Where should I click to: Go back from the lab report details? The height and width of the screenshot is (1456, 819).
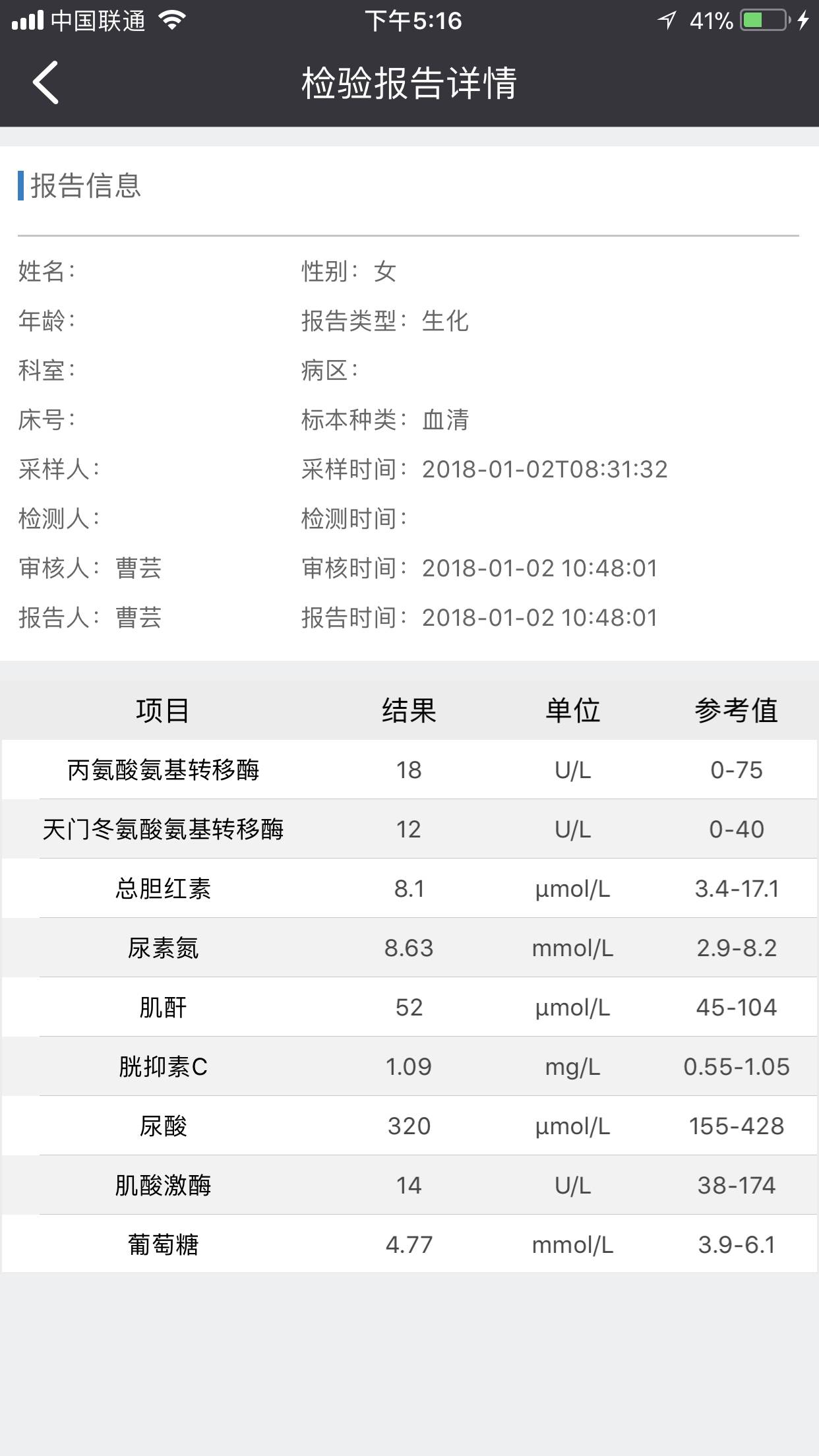pos(45,82)
